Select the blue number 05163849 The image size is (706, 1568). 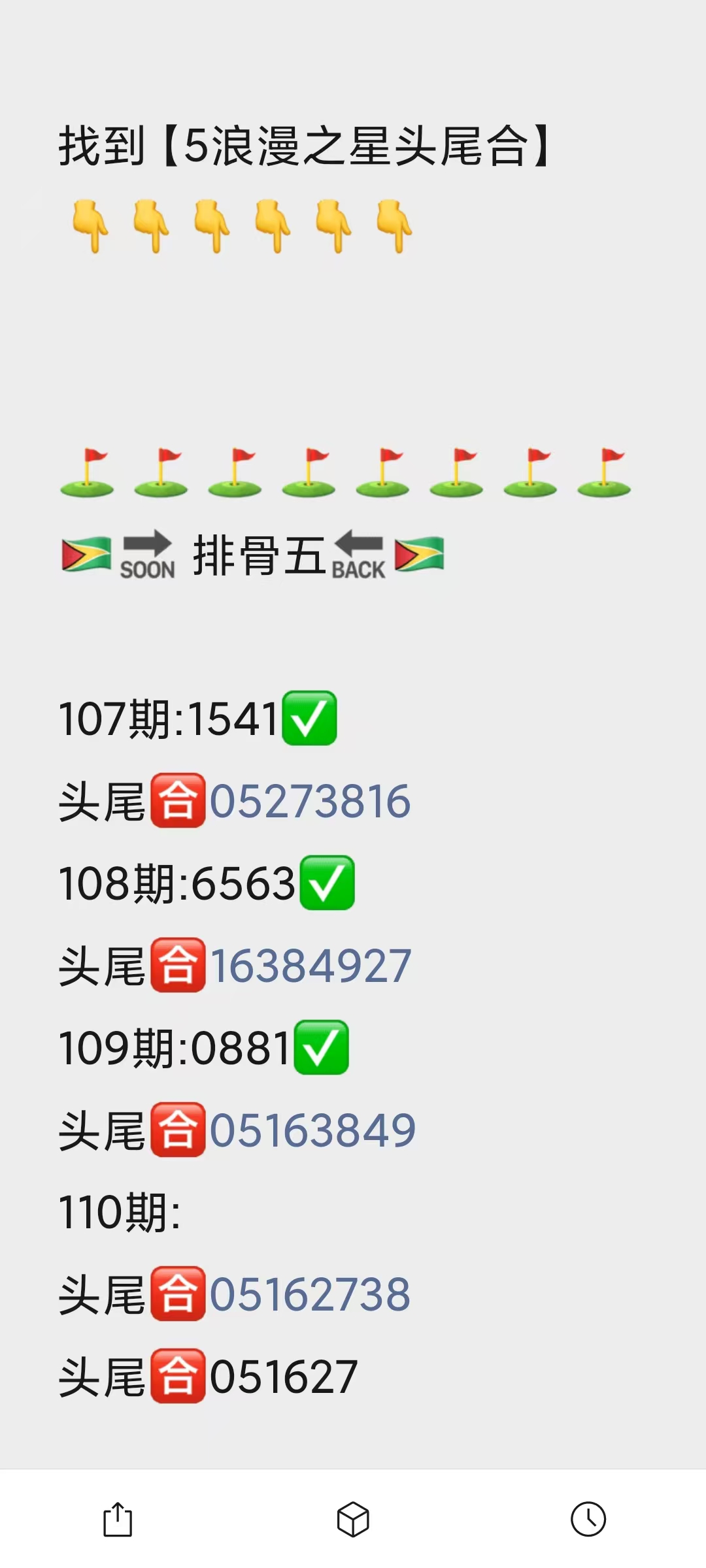(x=312, y=1131)
